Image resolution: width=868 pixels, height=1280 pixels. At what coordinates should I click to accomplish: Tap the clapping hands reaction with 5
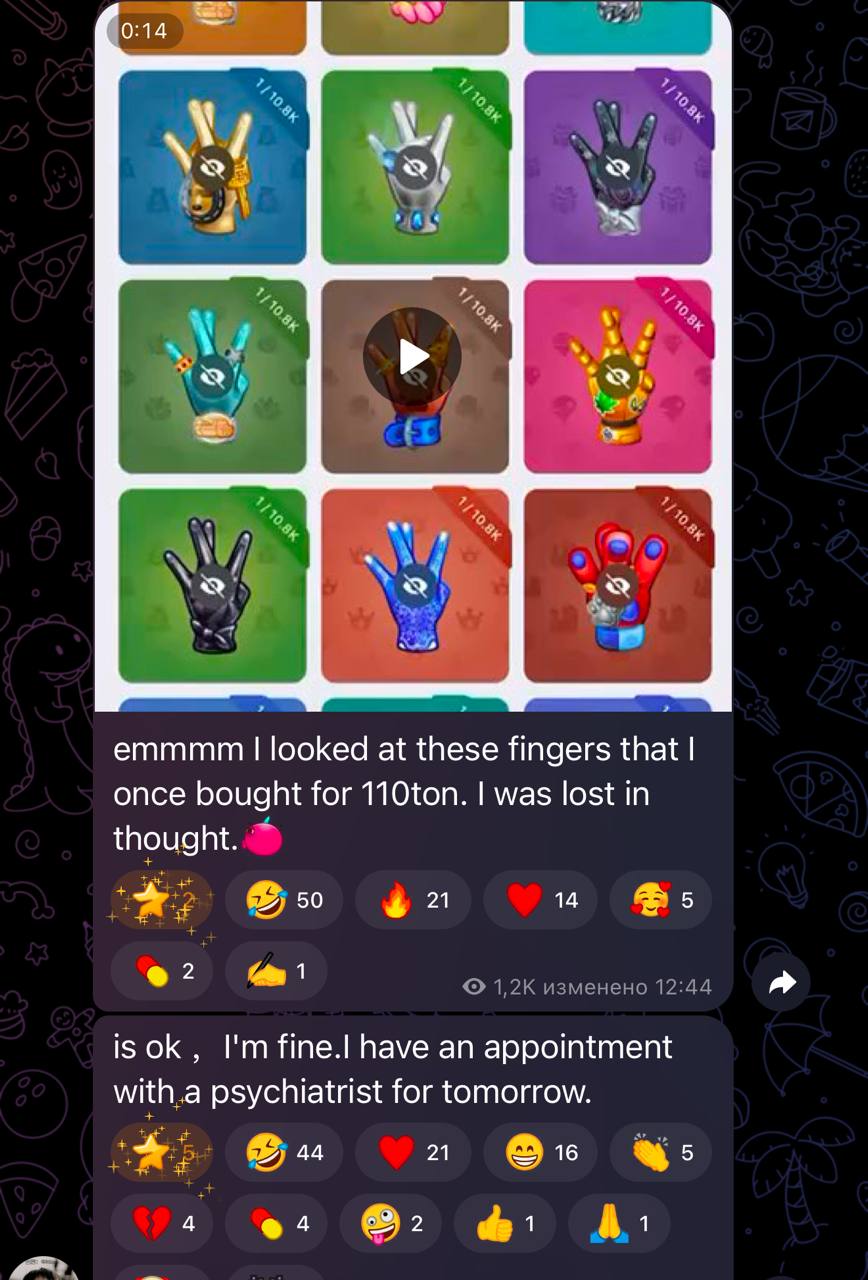[x=661, y=1152]
